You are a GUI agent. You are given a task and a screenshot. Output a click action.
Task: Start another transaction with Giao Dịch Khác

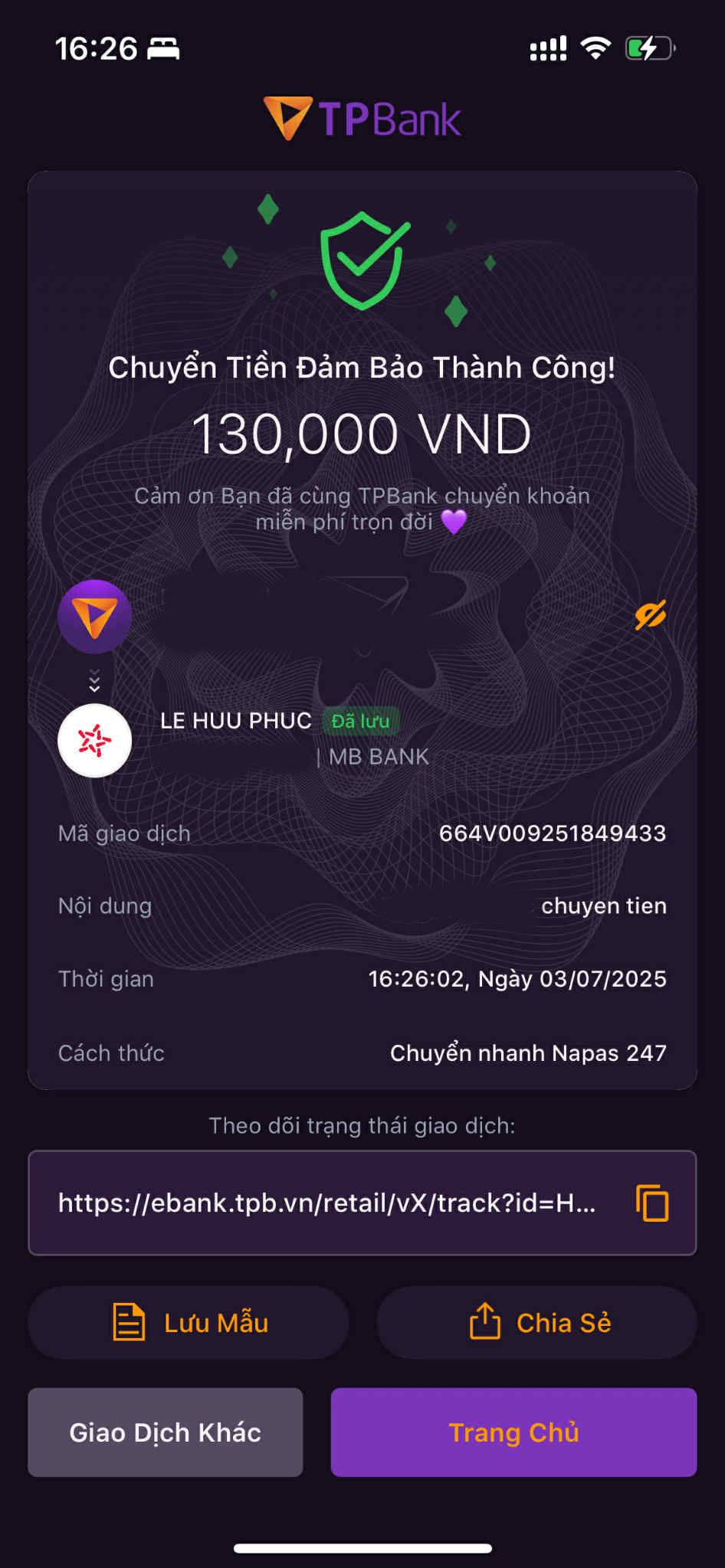[166, 1432]
